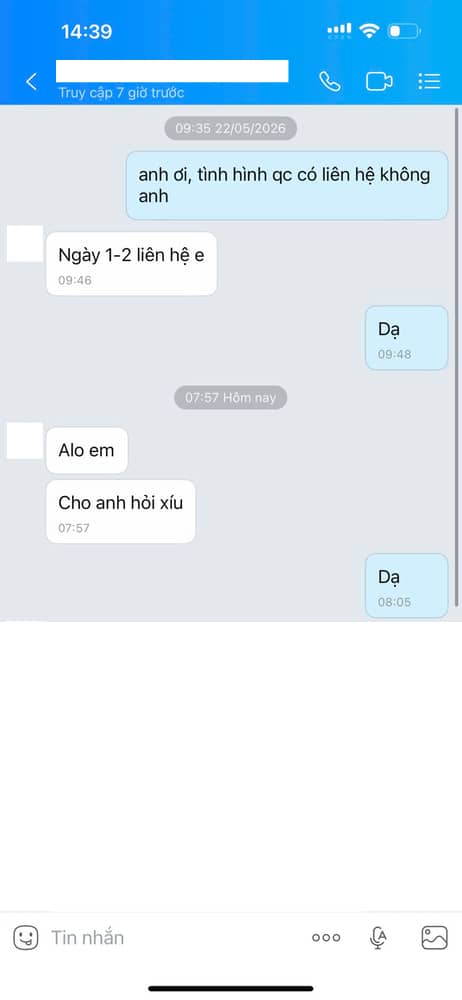The height and width of the screenshot is (1000, 462).
Task: Open the sticker and emoji picker
Action: [26, 937]
